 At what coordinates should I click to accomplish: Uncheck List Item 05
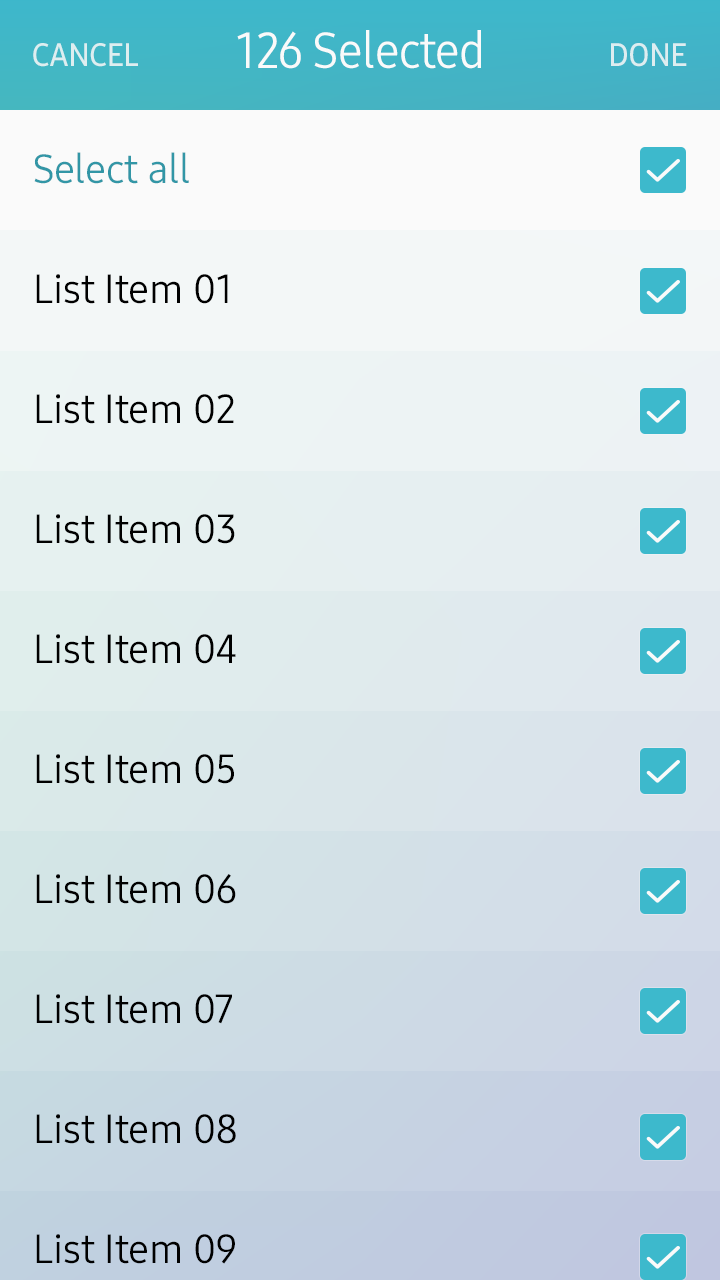pyautogui.click(x=662, y=771)
